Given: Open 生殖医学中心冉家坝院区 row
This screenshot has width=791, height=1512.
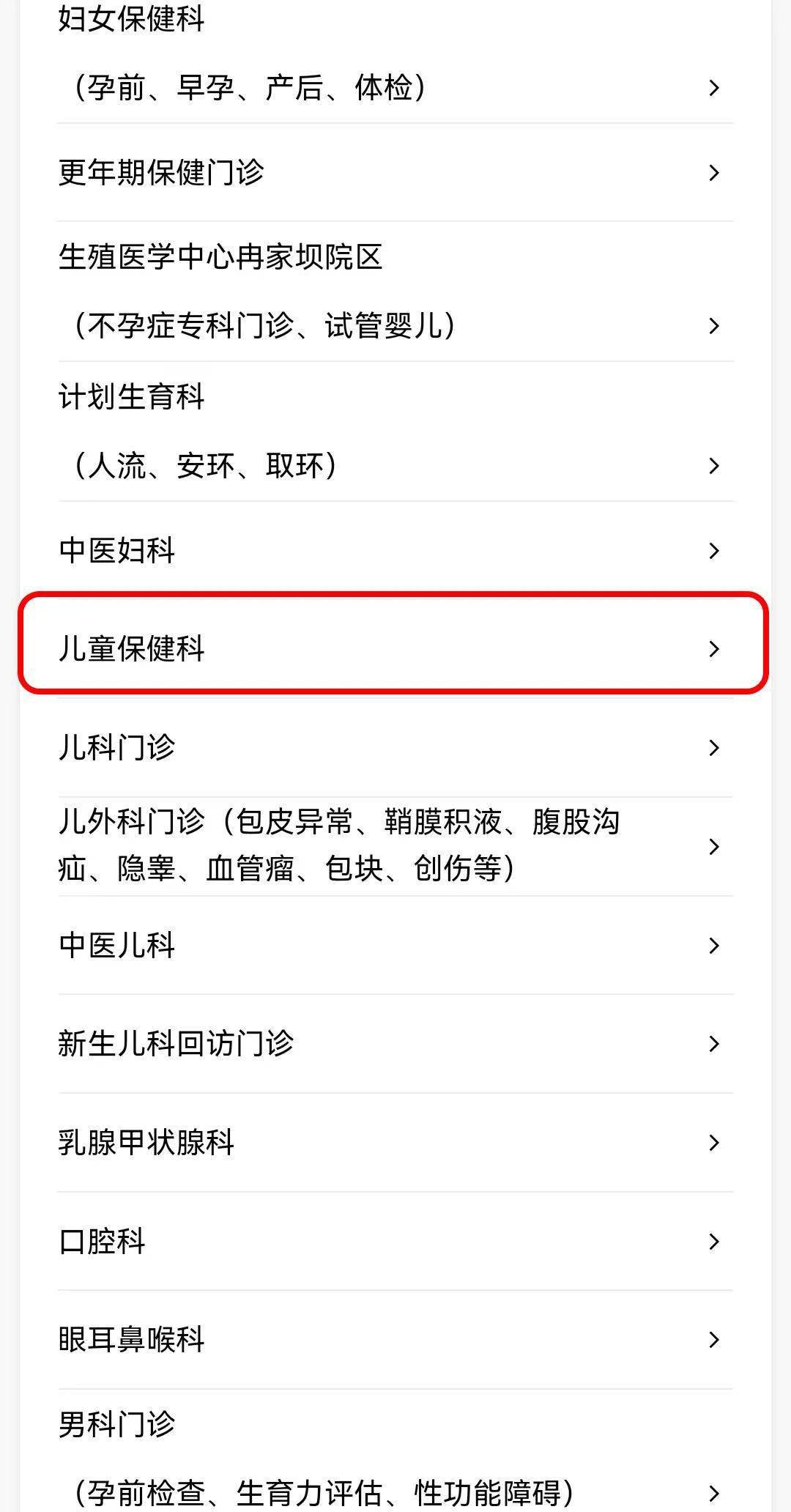Looking at the screenshot, I should pos(395,291).
